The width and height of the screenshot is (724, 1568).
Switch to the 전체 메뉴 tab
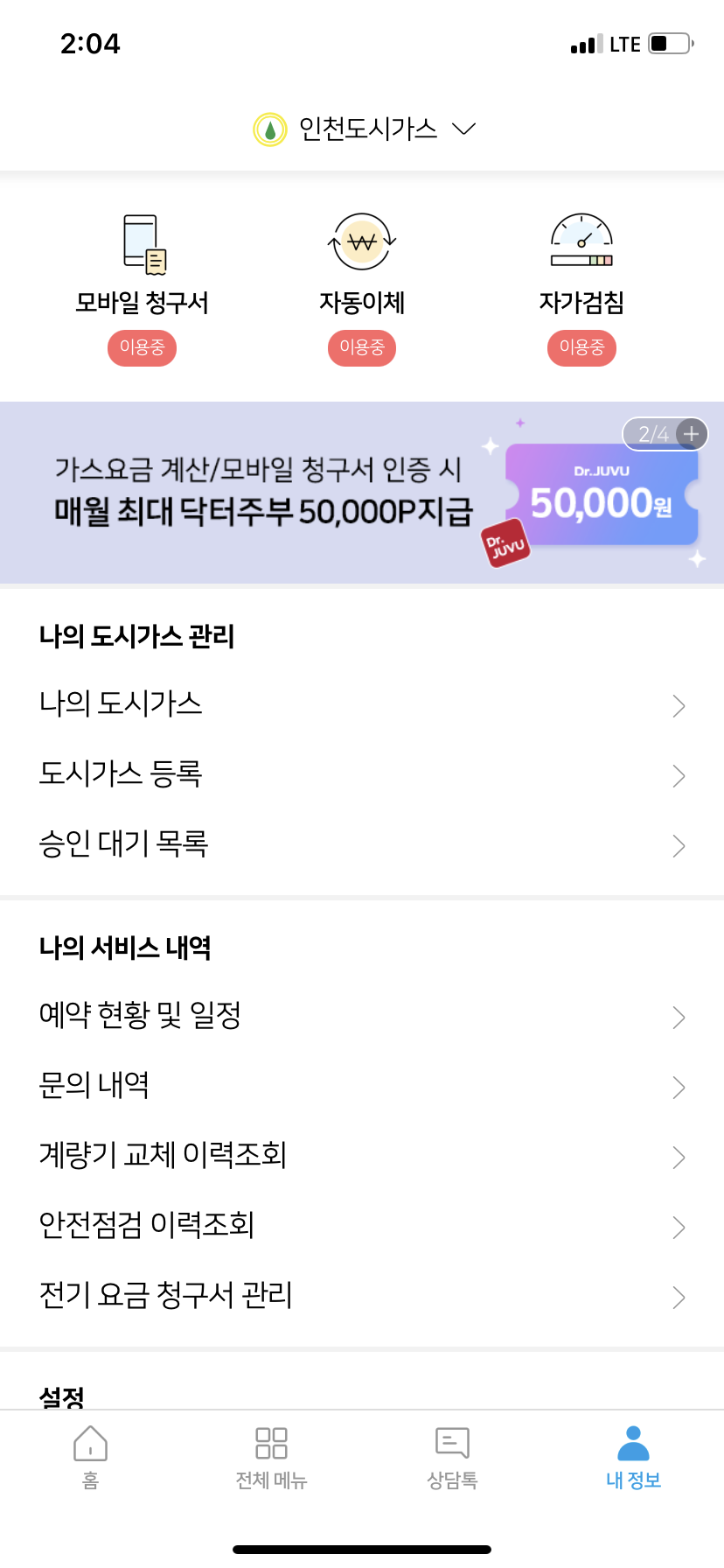pos(271,1457)
